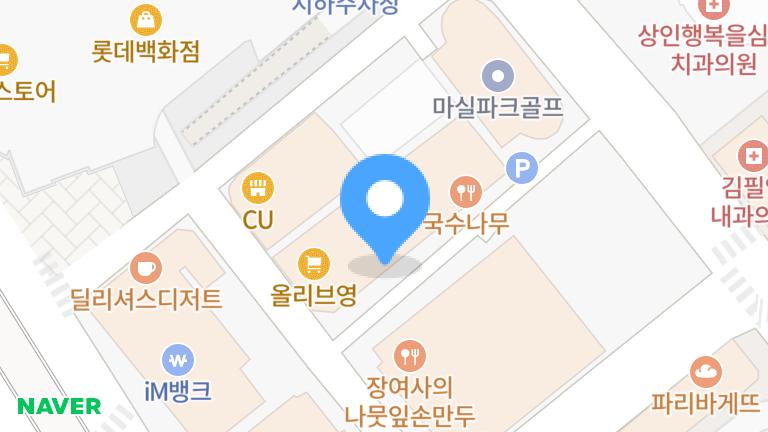
Task: Open the 마실파크골프 place marker
Action: 497,75
